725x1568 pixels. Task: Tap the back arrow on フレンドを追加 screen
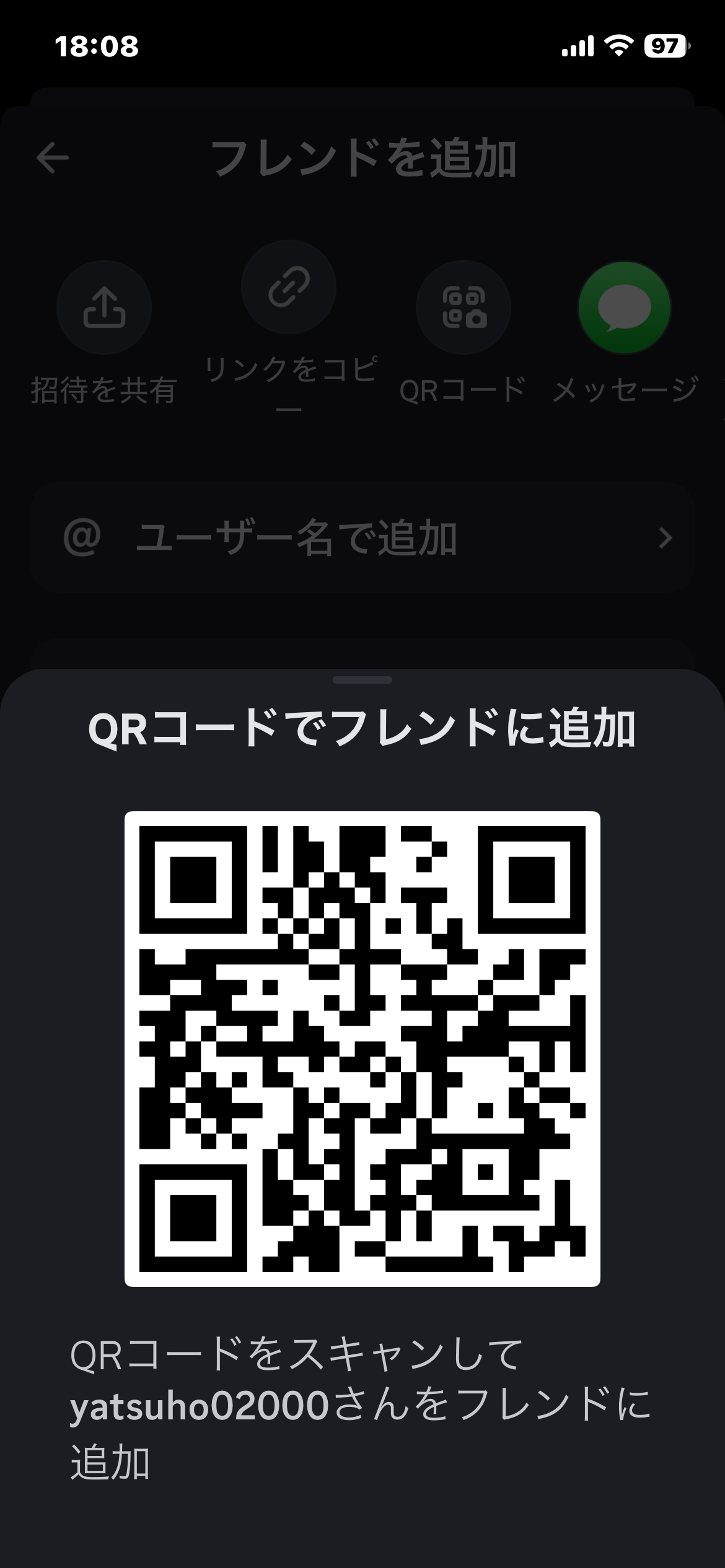click(52, 157)
